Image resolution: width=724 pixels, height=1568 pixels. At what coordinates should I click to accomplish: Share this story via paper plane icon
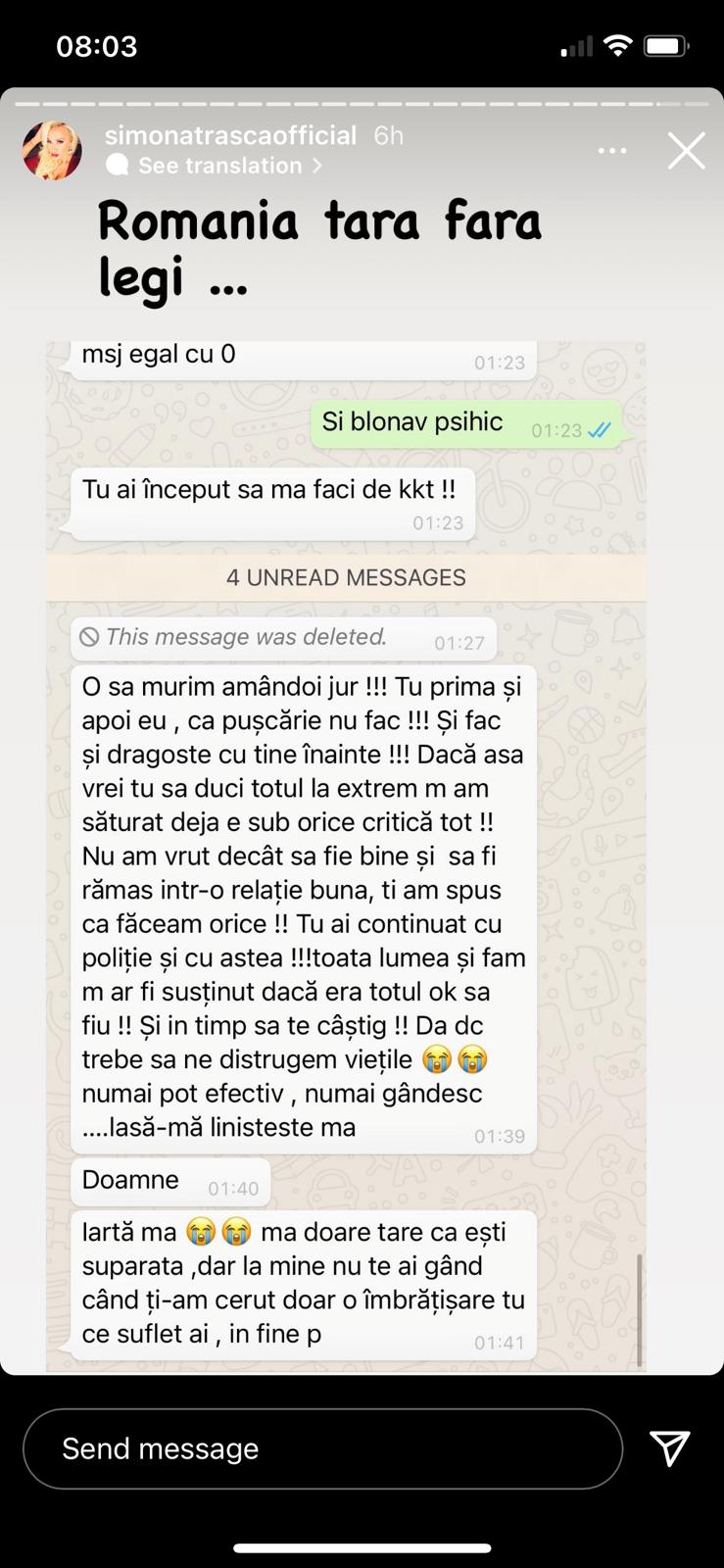click(x=670, y=1447)
